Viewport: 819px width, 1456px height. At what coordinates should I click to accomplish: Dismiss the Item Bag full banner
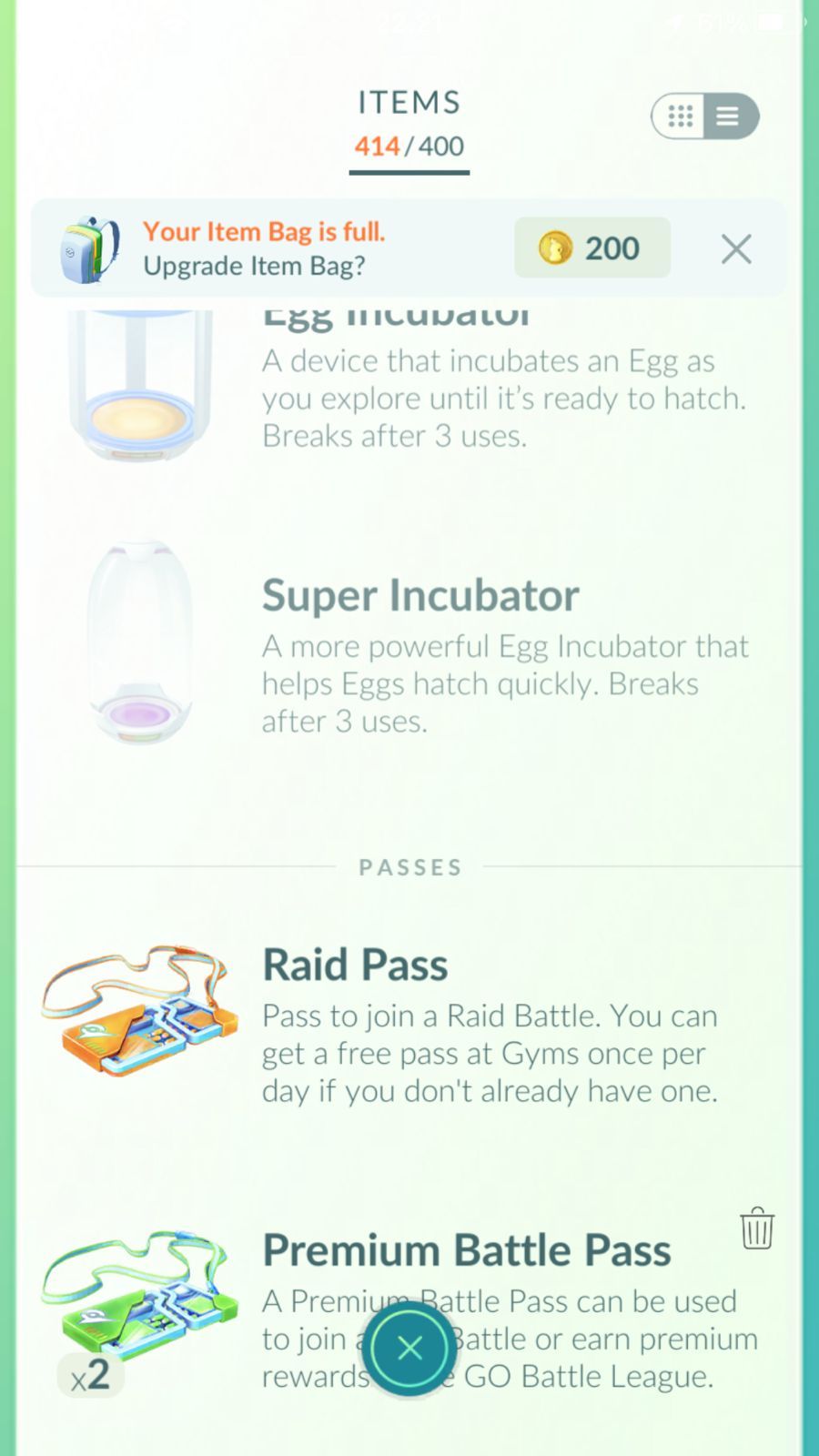coord(736,248)
